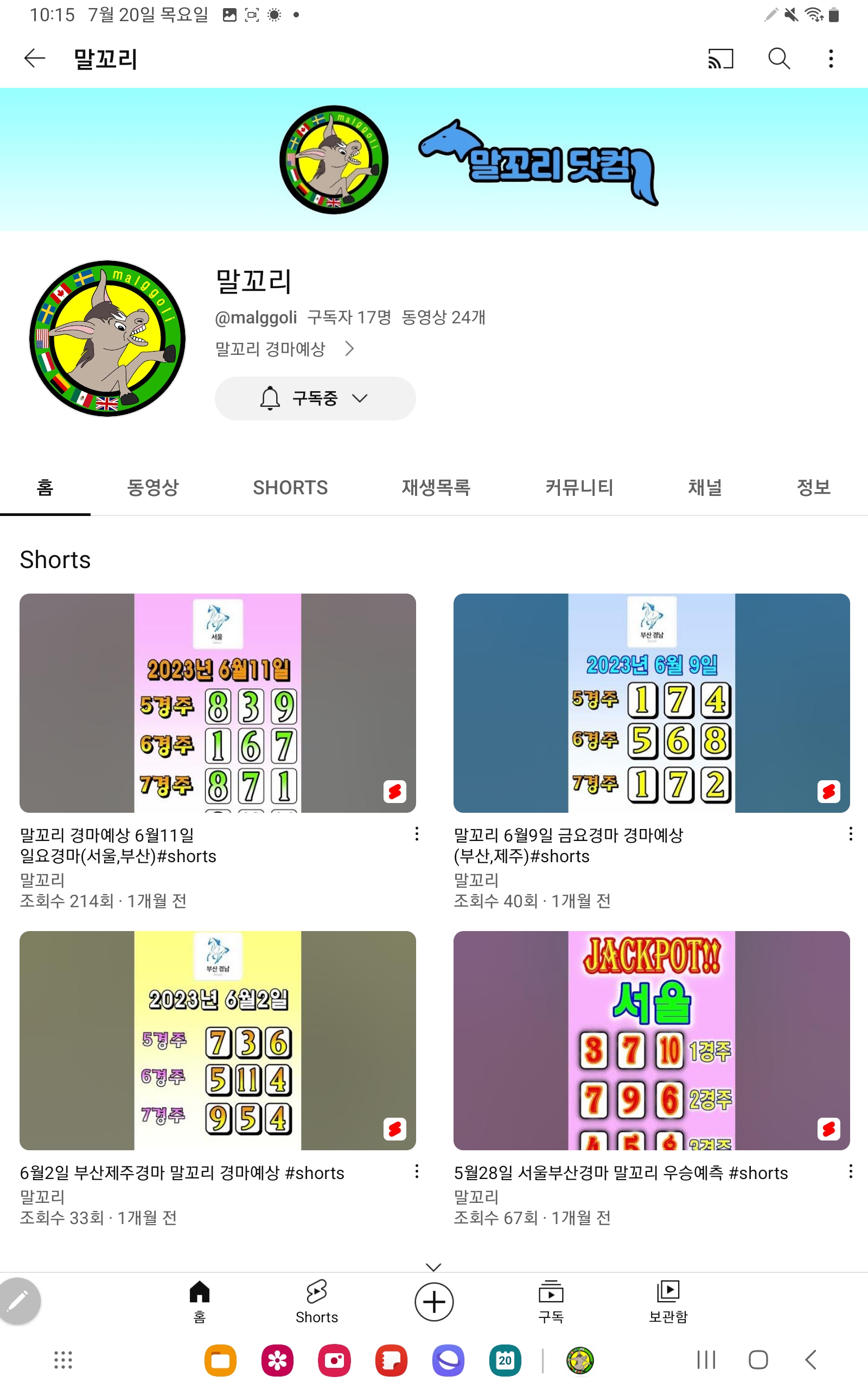Search within the 말꼬리 channel
Viewport: 868px width, 1389px height.
click(779, 59)
